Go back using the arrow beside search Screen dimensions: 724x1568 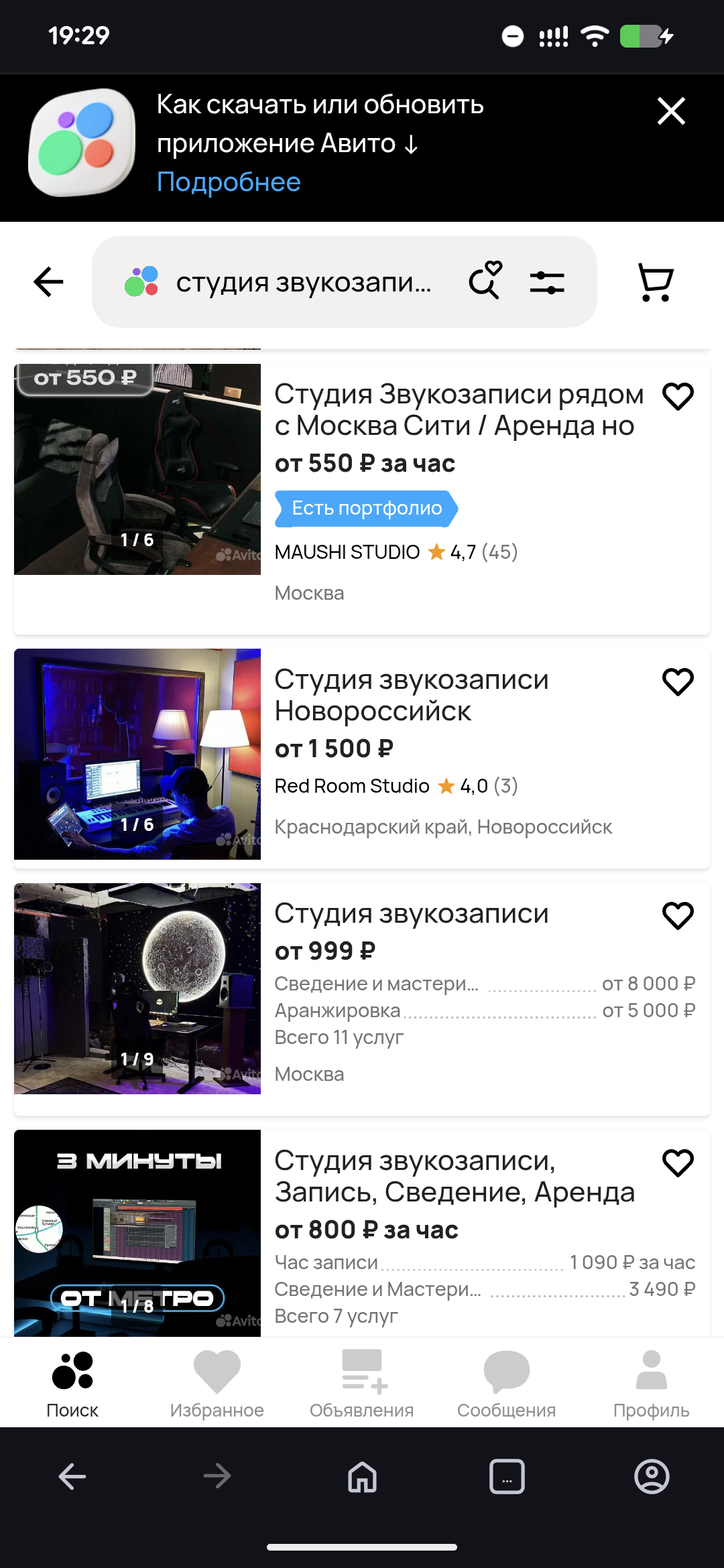tap(48, 281)
